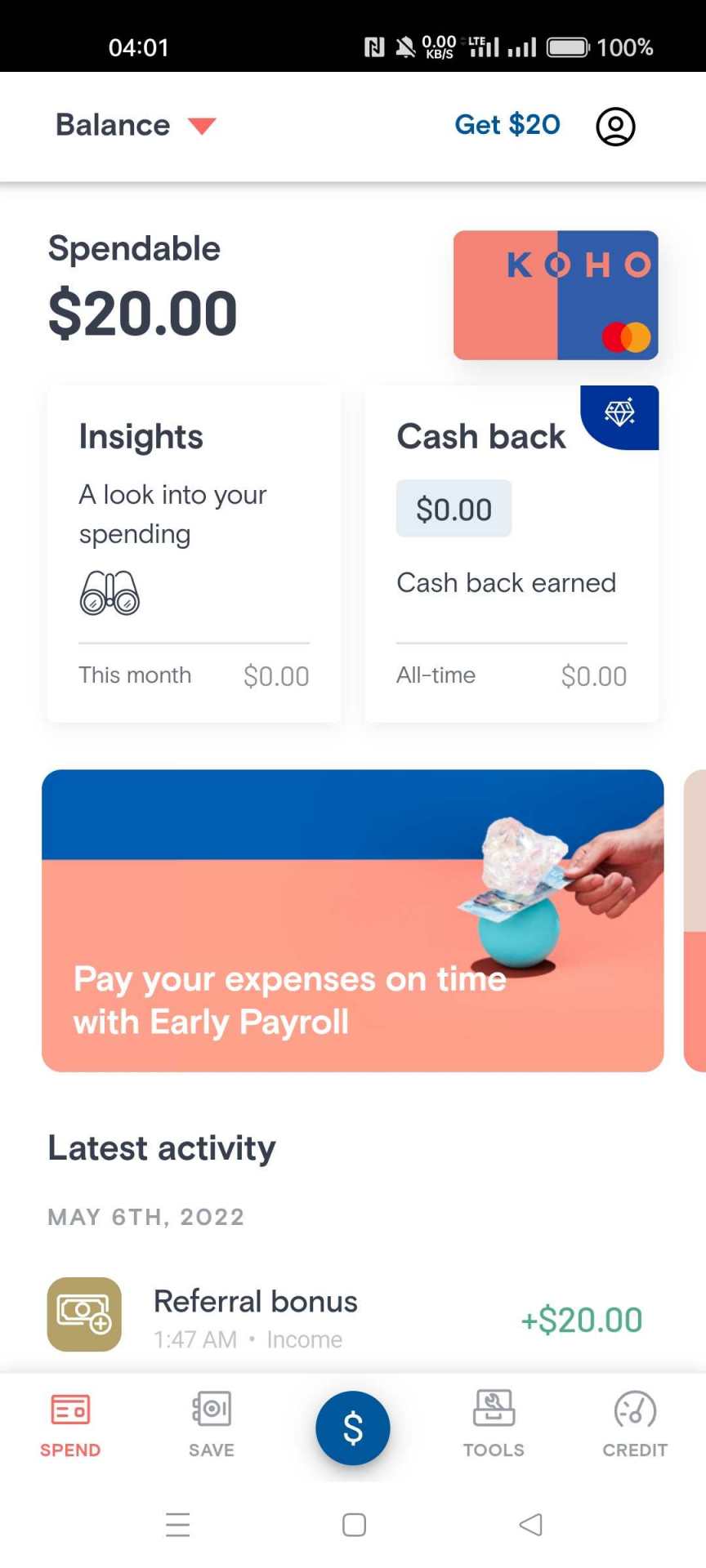Switch to the Spend tab
The width and height of the screenshot is (706, 1568).
tap(70, 1426)
